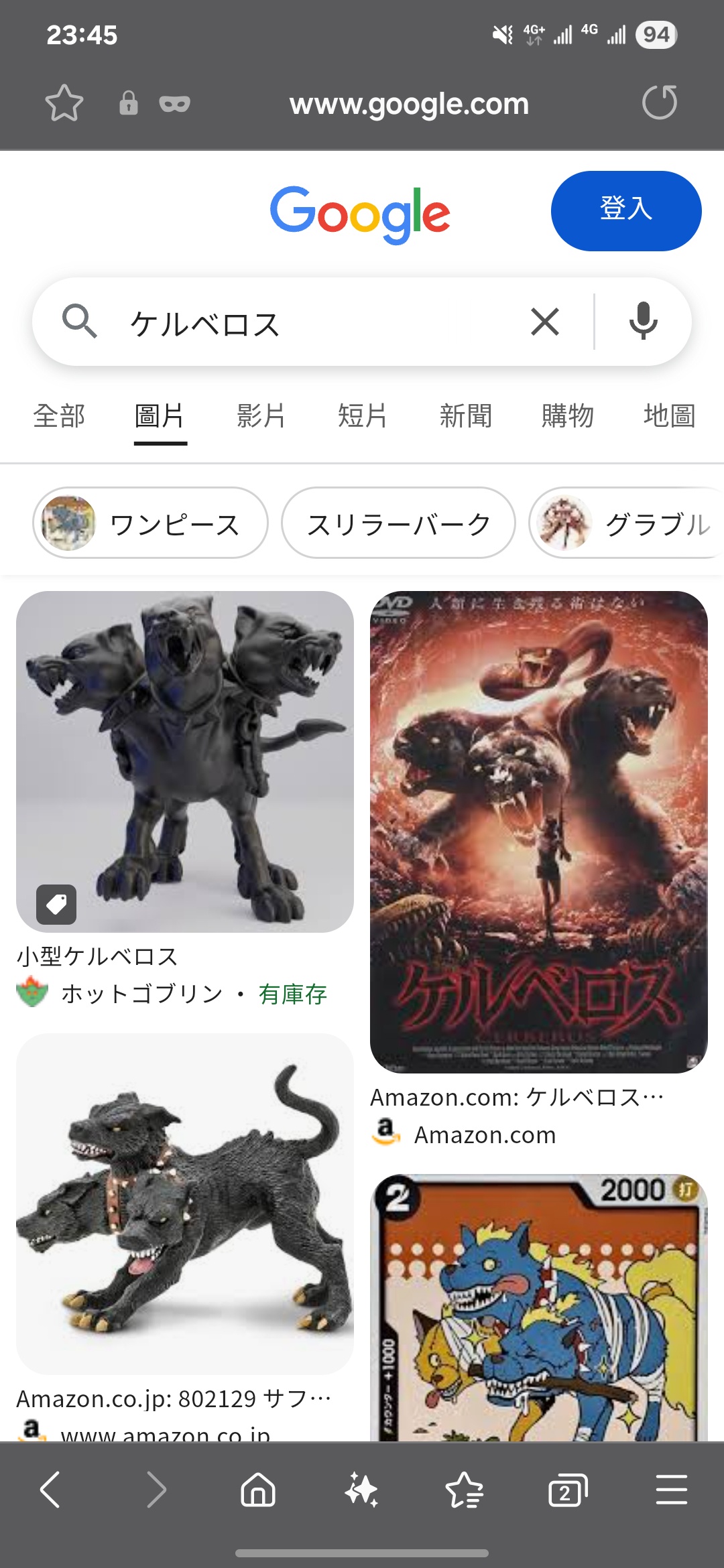Reload the page
The image size is (724, 1568).
(660, 103)
